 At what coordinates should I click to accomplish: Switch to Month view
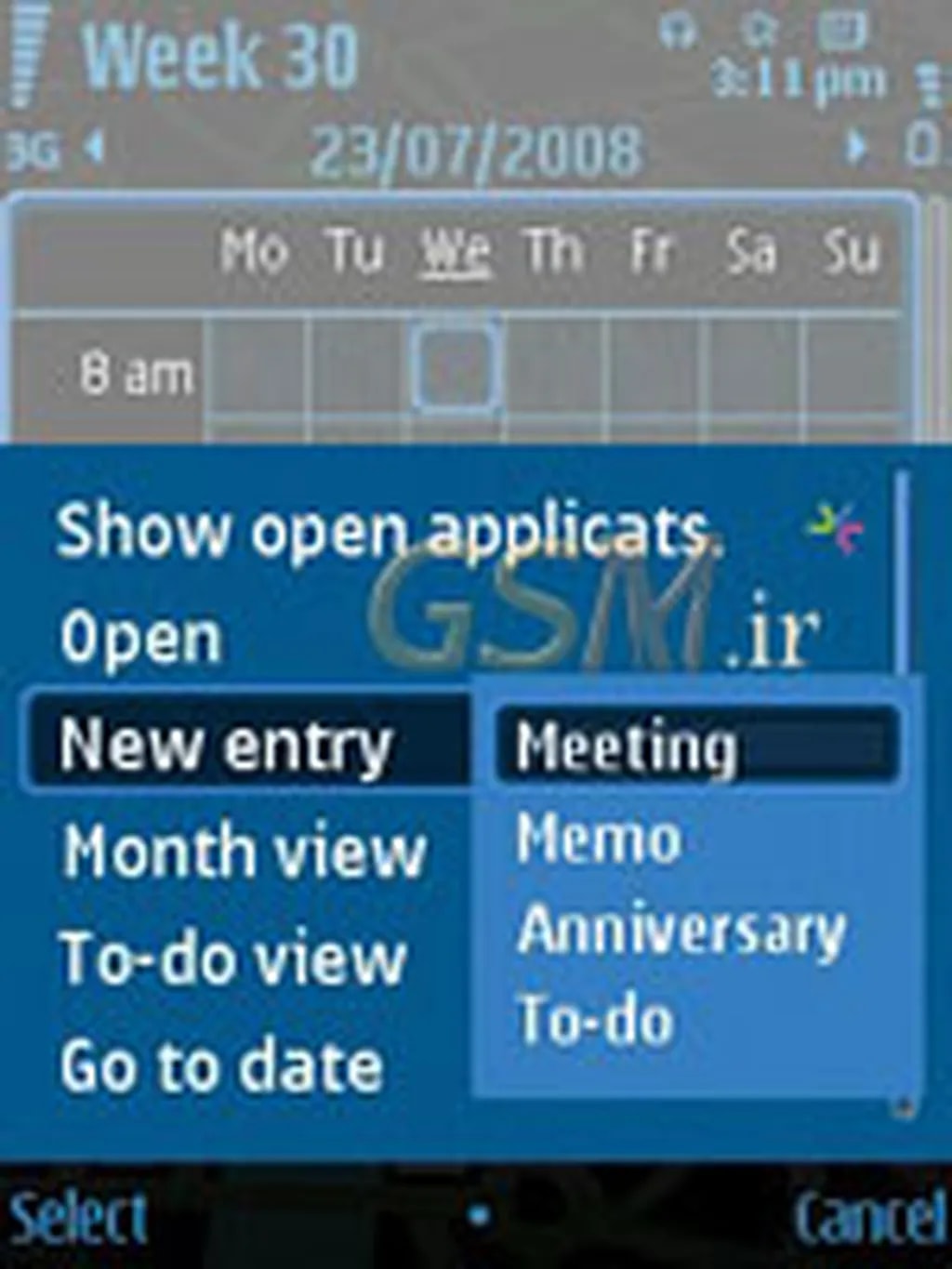point(244,852)
